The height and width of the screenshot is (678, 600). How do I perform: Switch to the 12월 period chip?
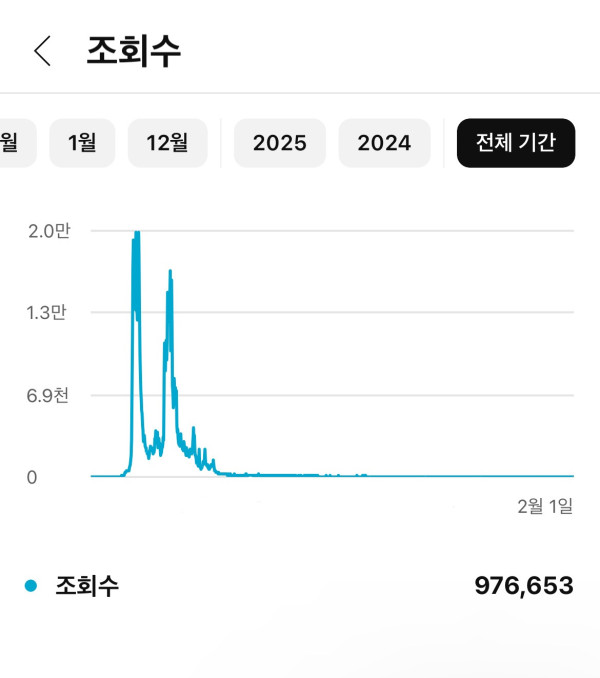167,143
